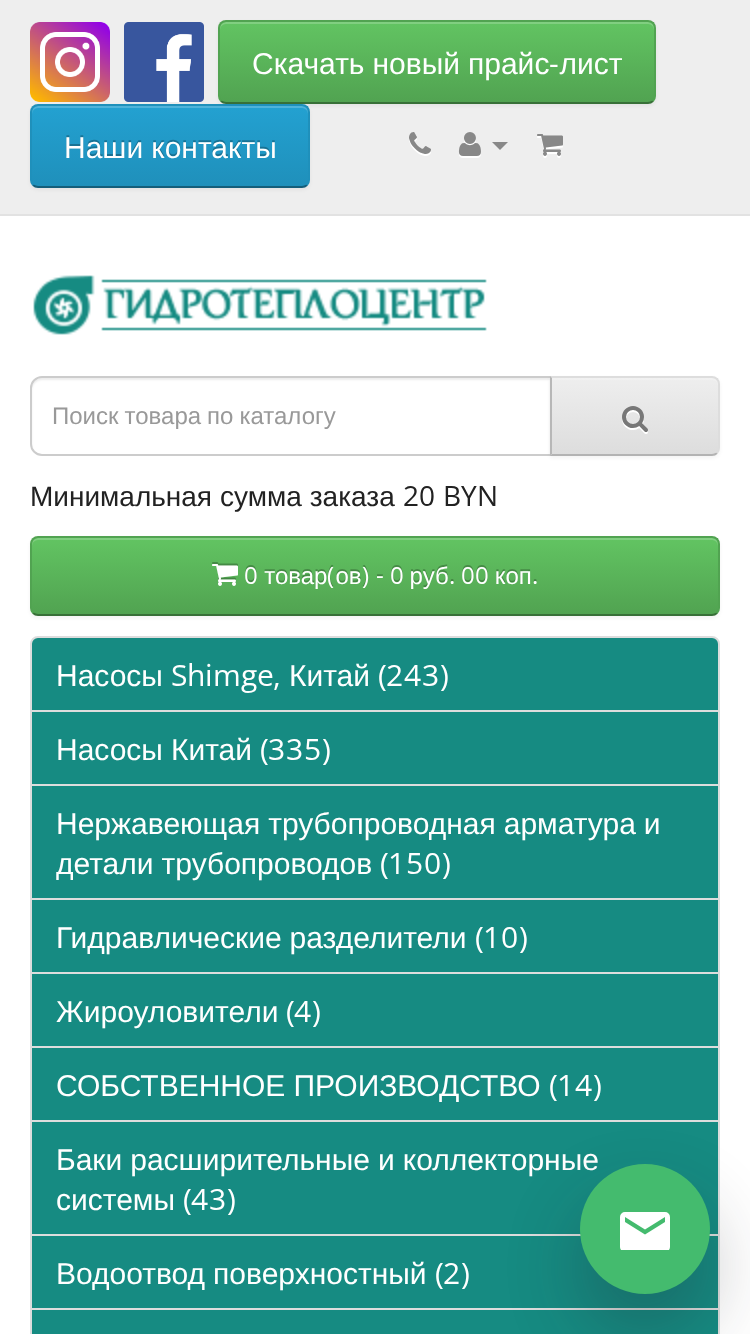Image resolution: width=750 pixels, height=1334 pixels.
Task: Go to Гидротеплоцентр home via logo
Action: coord(260,305)
